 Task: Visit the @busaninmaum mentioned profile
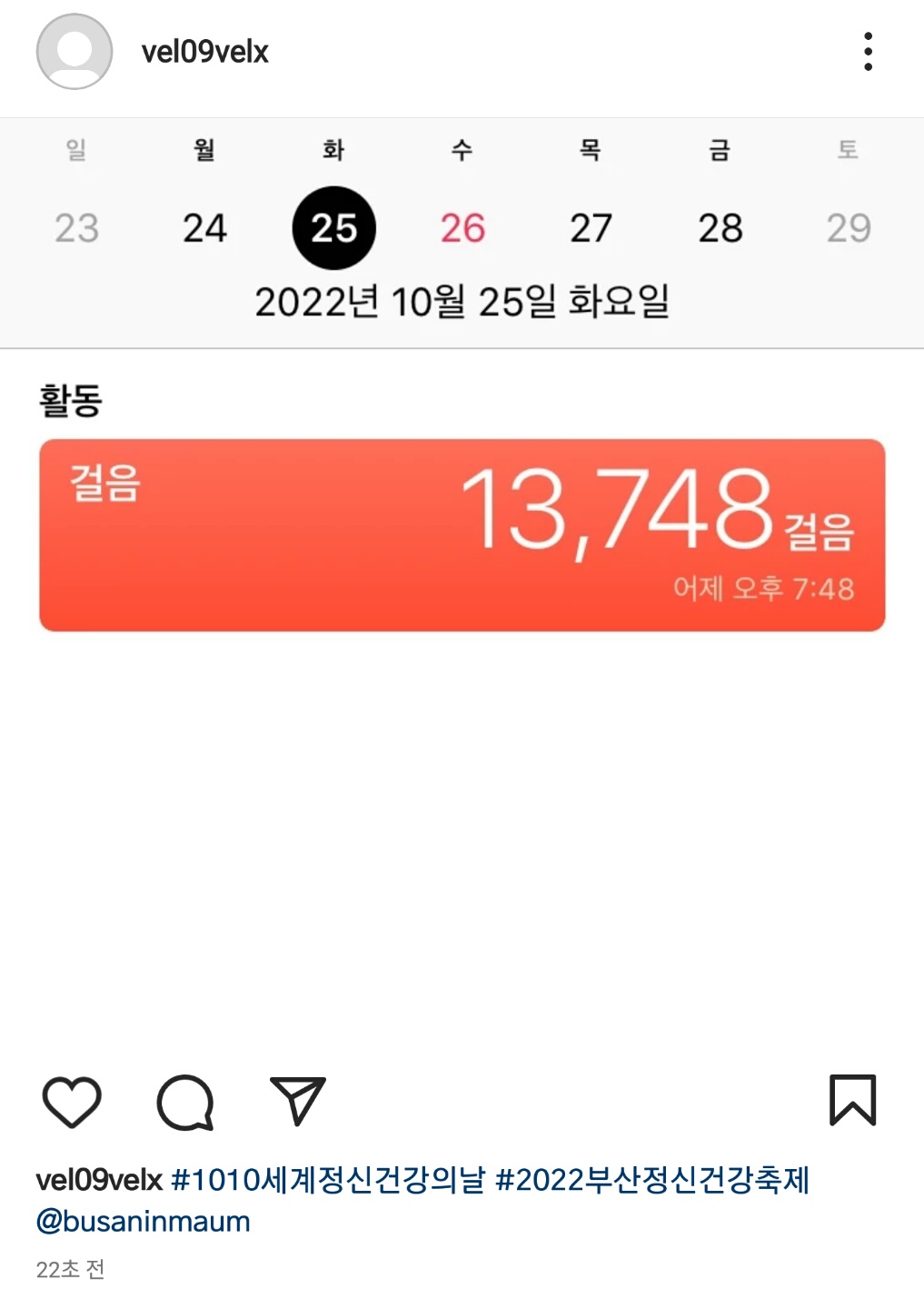143,1221
